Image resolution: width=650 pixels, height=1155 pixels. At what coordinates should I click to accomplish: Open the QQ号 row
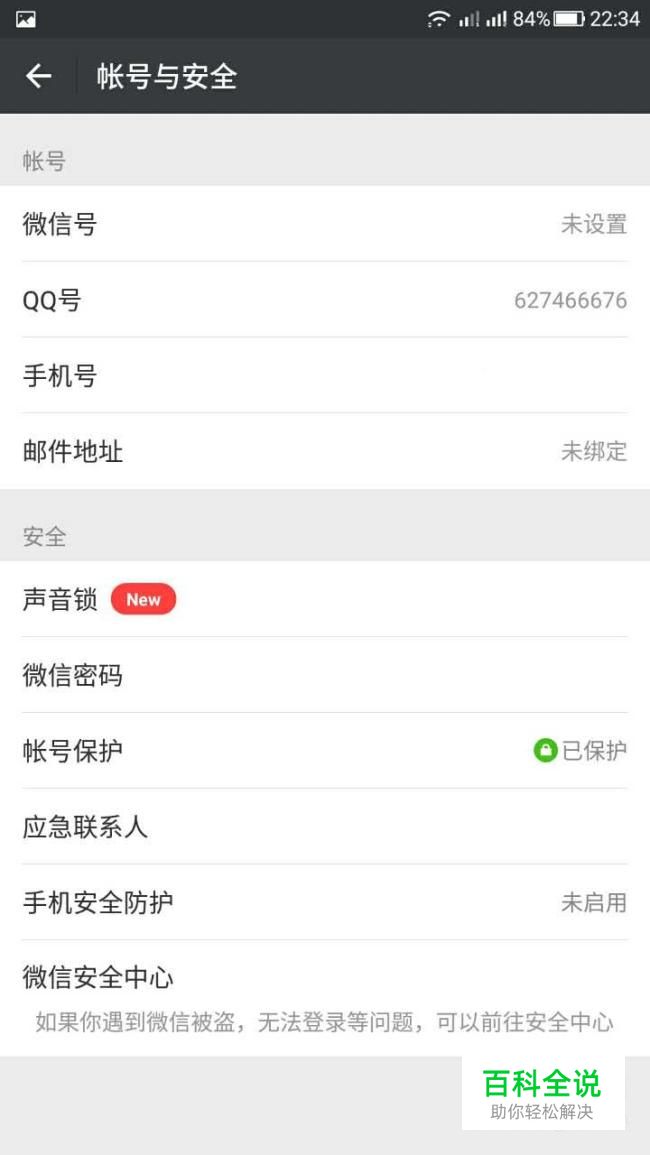coord(324,300)
